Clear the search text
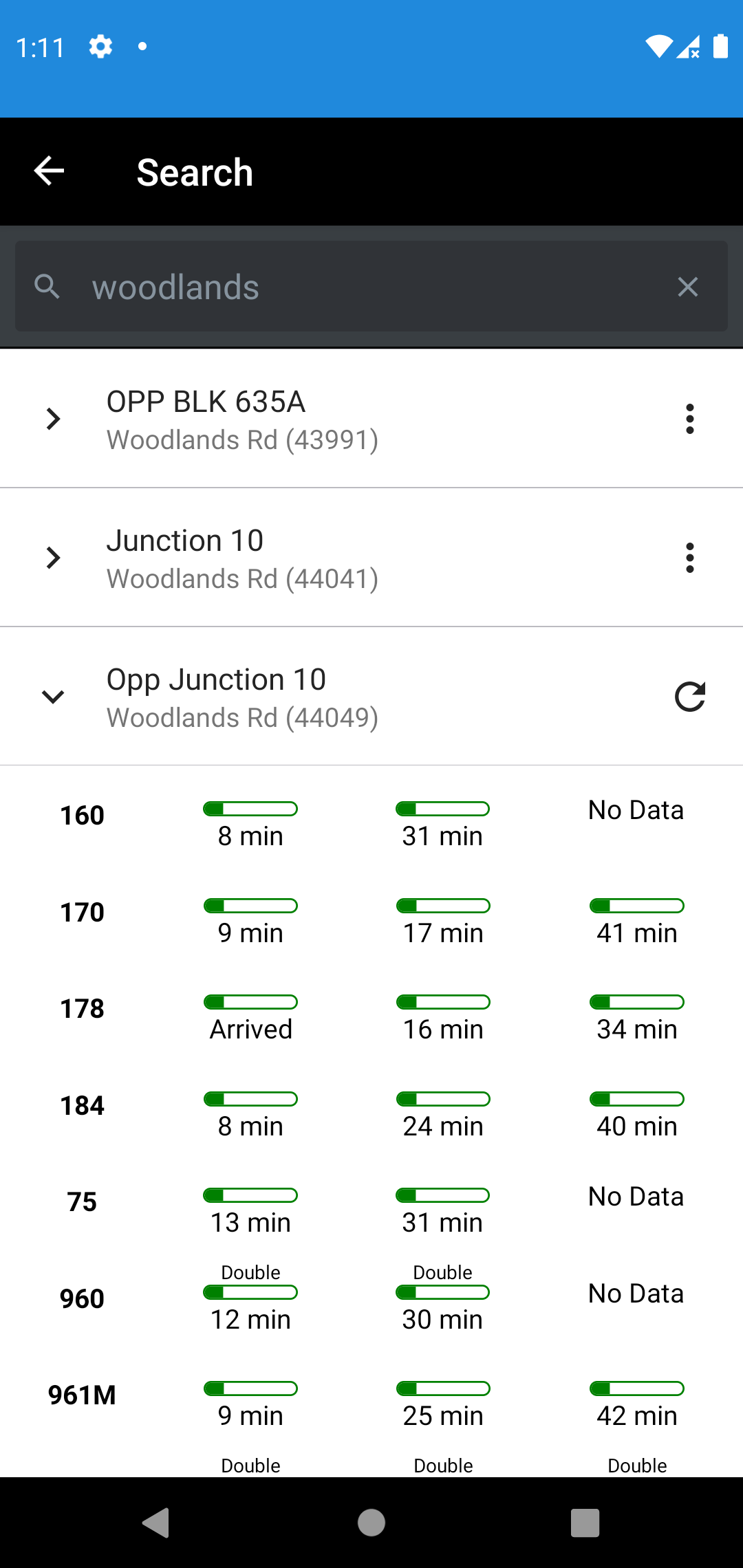Viewport: 743px width, 1568px height. (x=687, y=287)
